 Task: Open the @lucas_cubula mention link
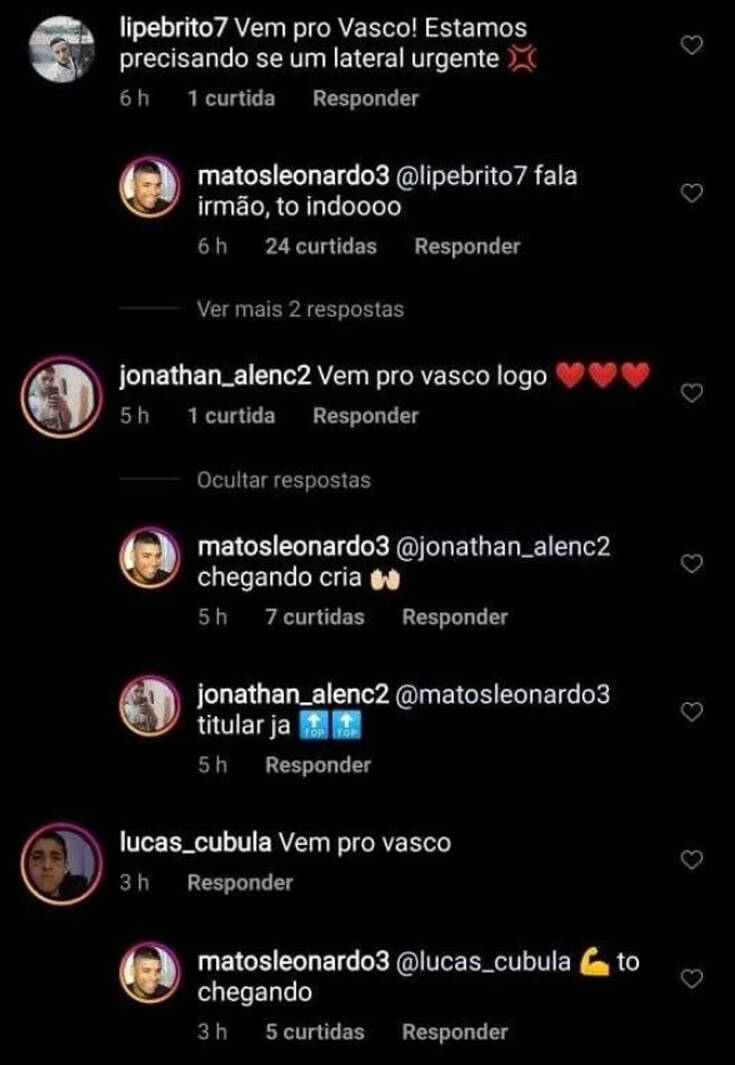pyautogui.click(x=484, y=962)
